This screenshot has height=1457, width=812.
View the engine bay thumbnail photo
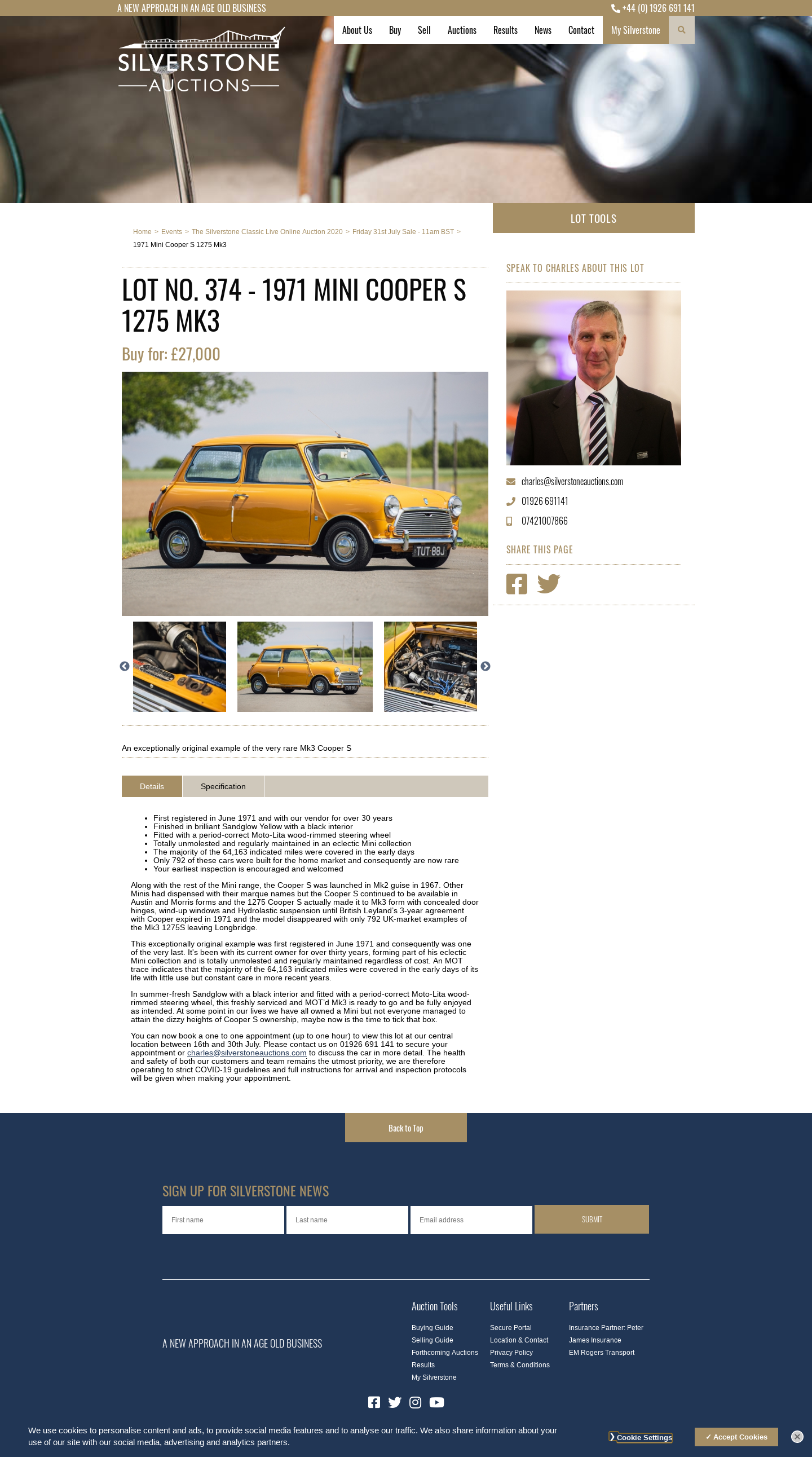tap(430, 666)
